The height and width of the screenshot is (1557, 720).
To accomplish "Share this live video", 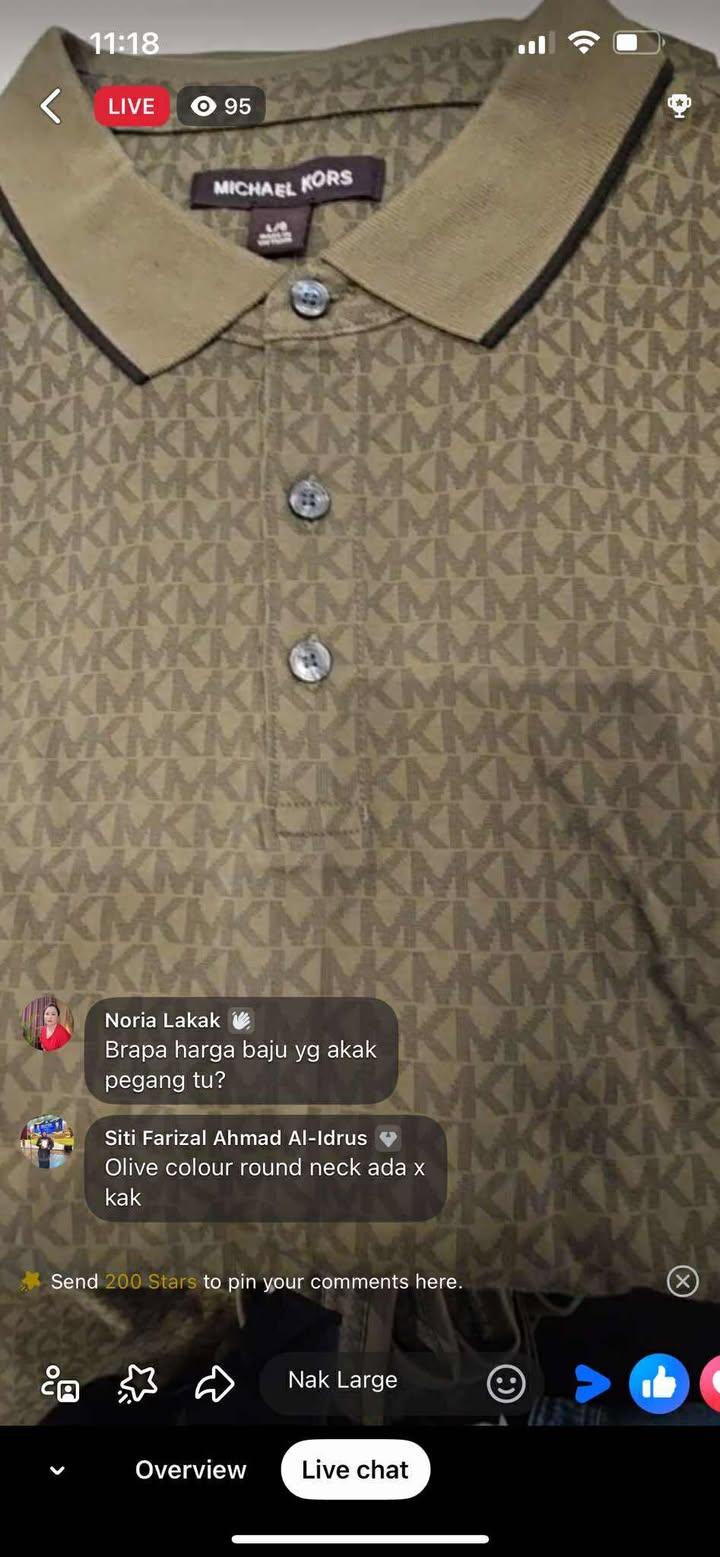I will pyautogui.click(x=214, y=1384).
